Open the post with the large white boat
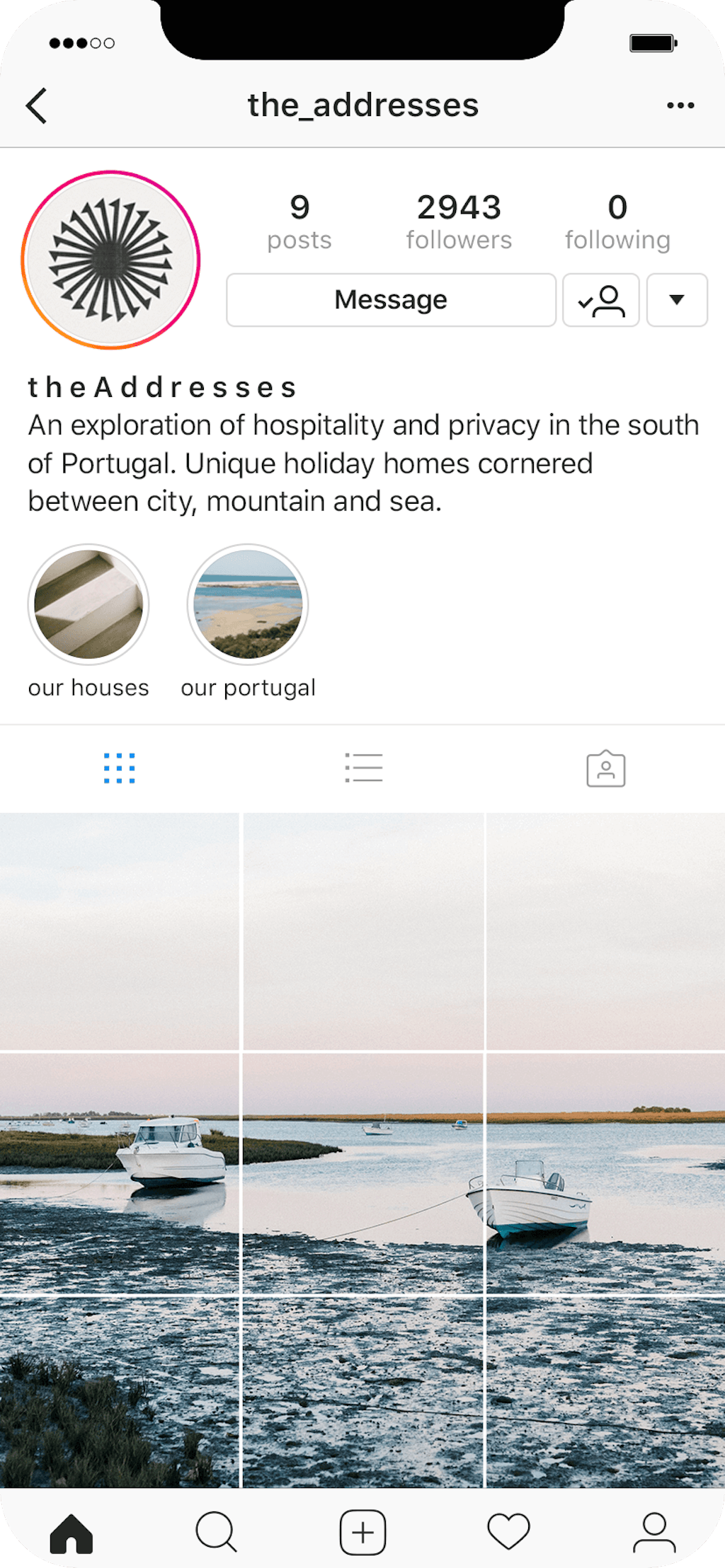The image size is (725, 1568). pos(119,1173)
